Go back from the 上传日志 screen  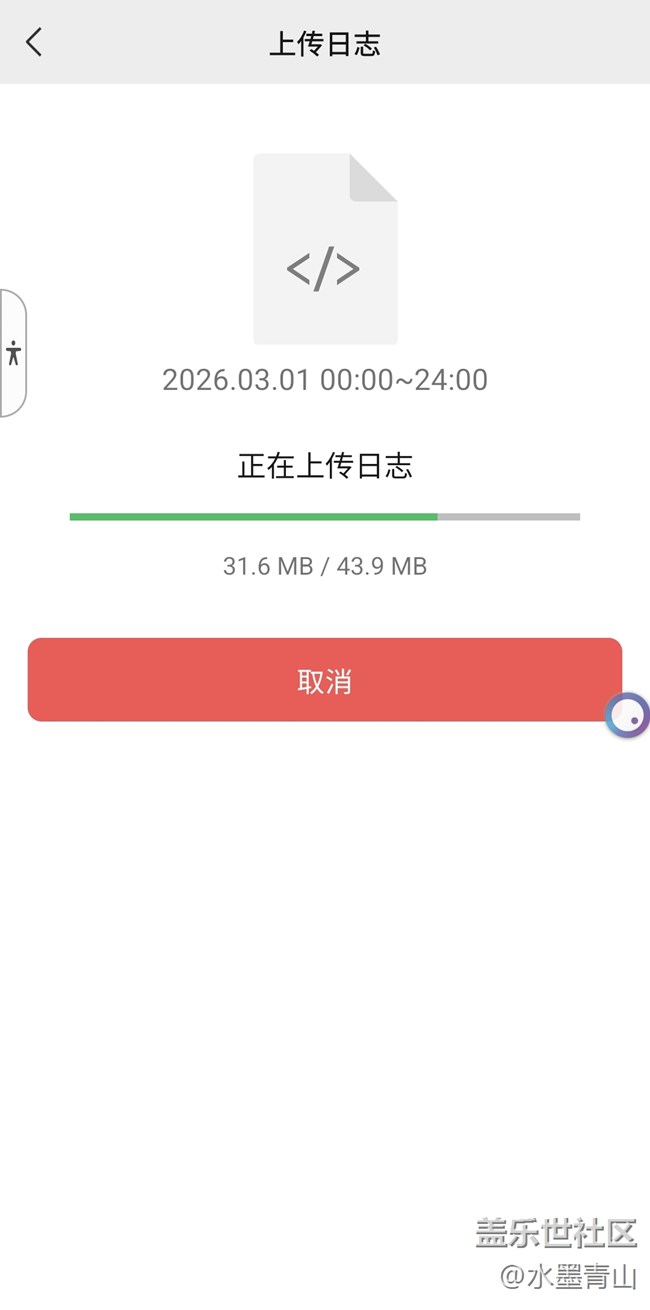35,42
